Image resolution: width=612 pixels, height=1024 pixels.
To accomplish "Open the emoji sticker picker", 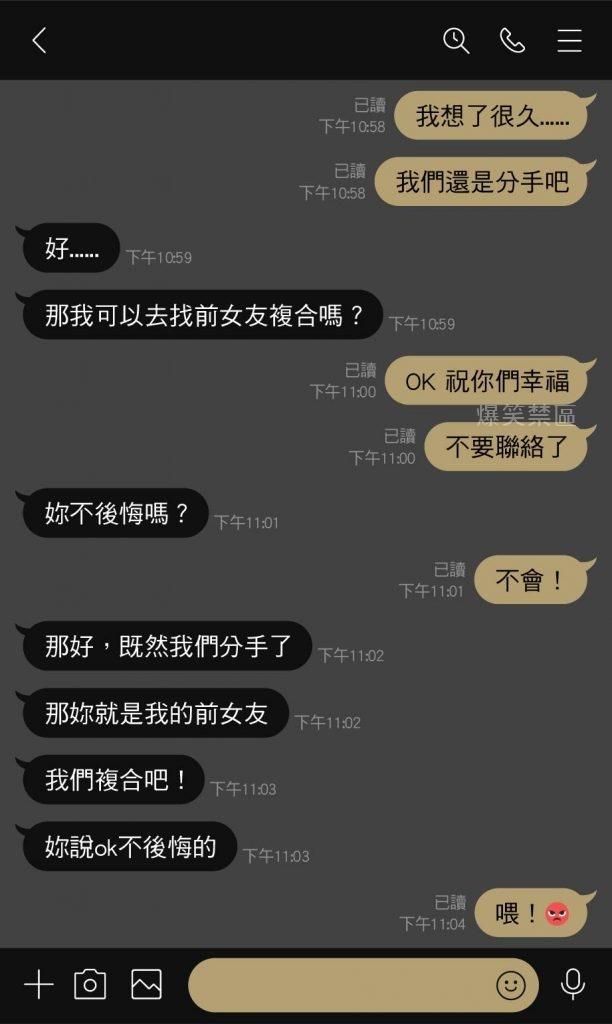I will (x=511, y=985).
